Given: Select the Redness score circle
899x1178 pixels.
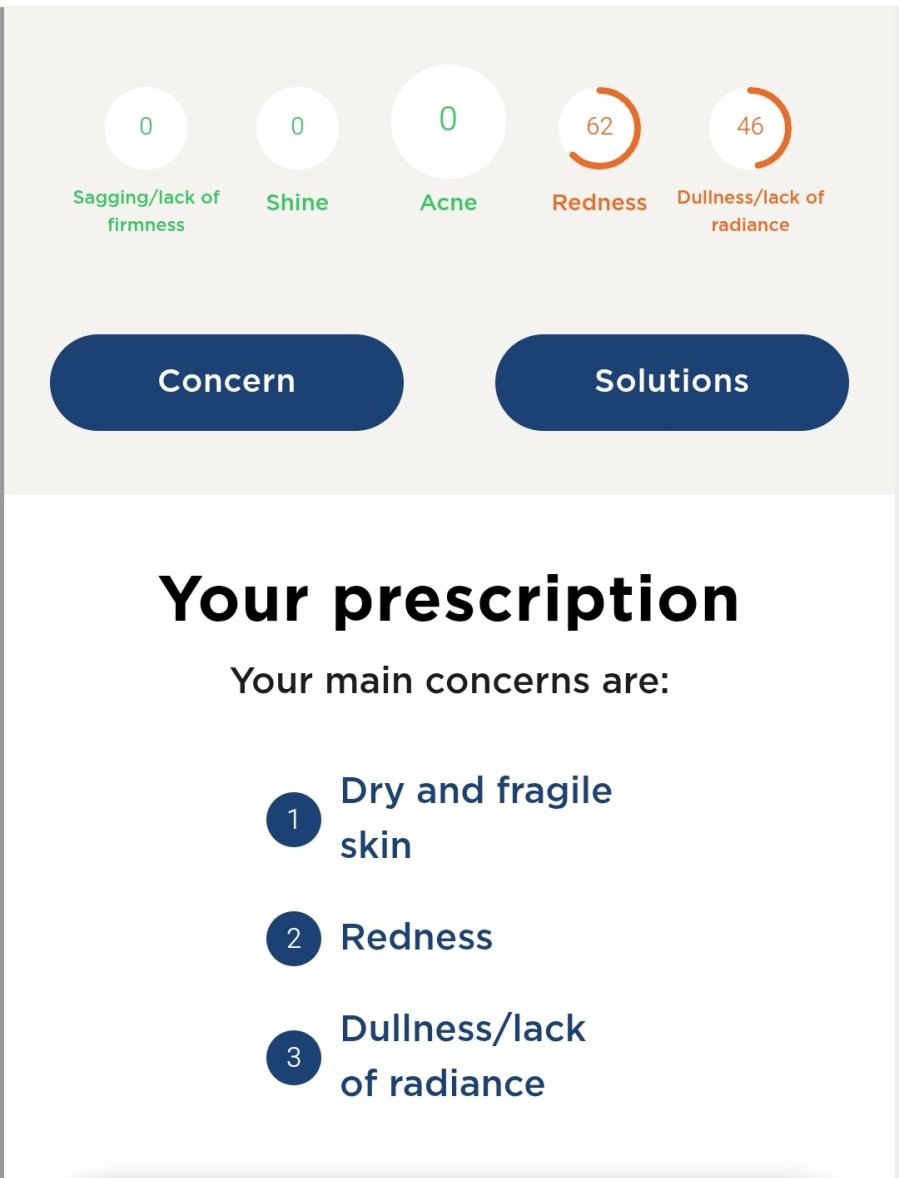Looking at the screenshot, I should (599, 128).
